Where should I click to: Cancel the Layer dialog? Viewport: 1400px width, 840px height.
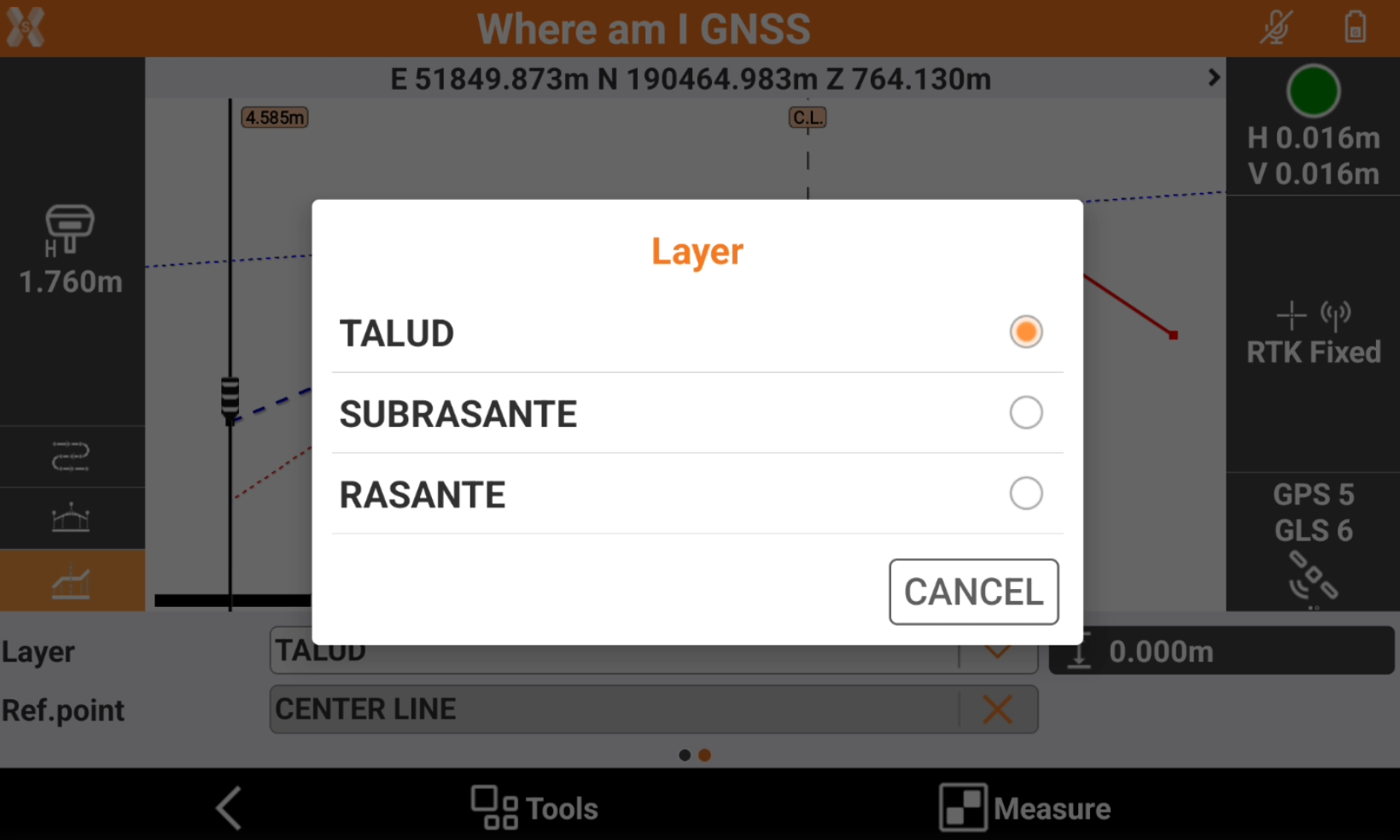click(x=973, y=592)
